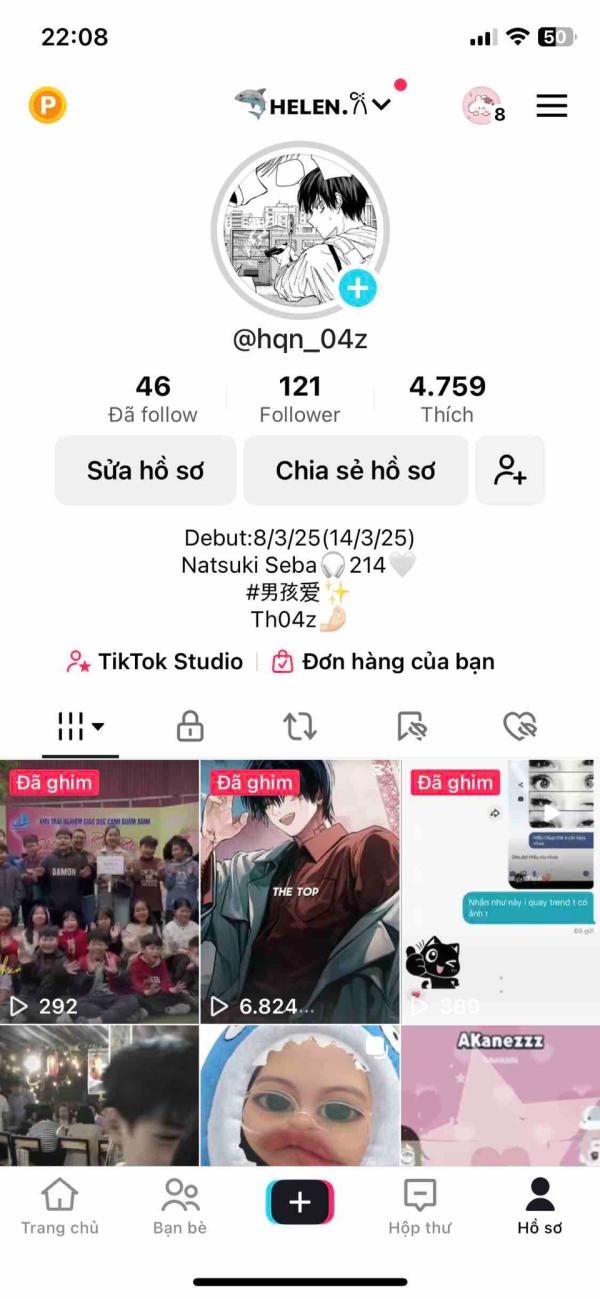Image resolution: width=600 pixels, height=1299 pixels.
Task: Go to Trang chủ tab
Action: pyautogui.click(x=60, y=1207)
